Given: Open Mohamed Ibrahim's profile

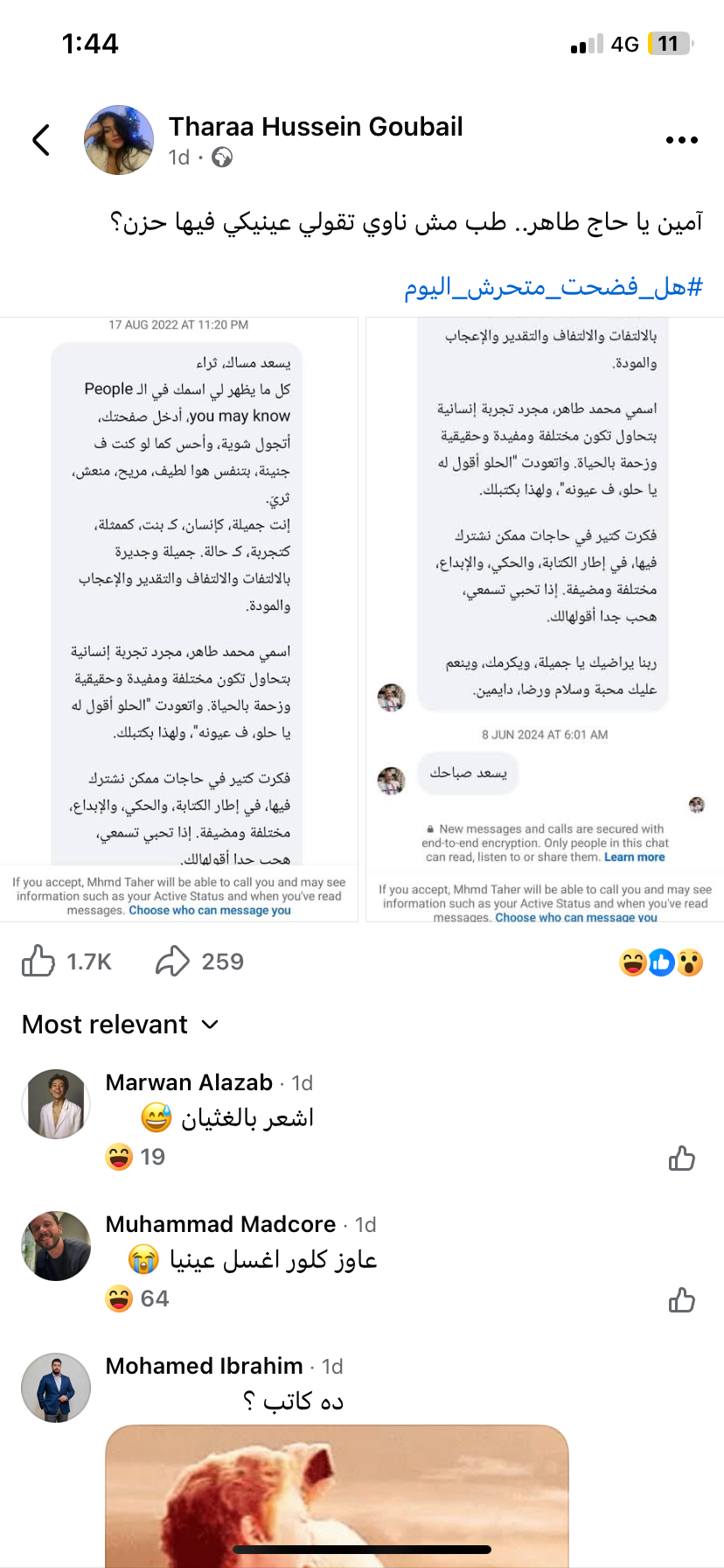Looking at the screenshot, I should [56, 1388].
